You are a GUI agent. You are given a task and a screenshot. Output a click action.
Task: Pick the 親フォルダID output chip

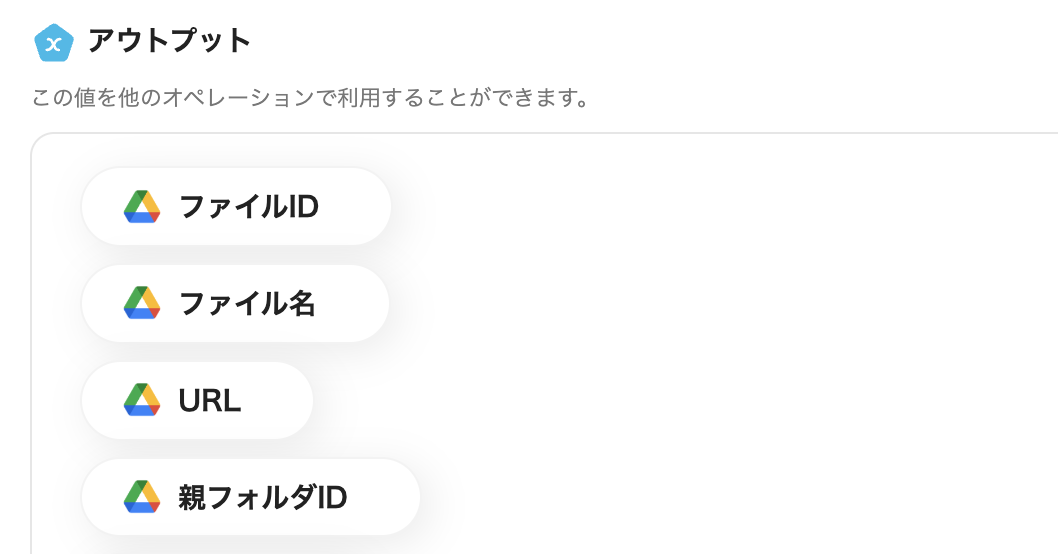[250, 497]
